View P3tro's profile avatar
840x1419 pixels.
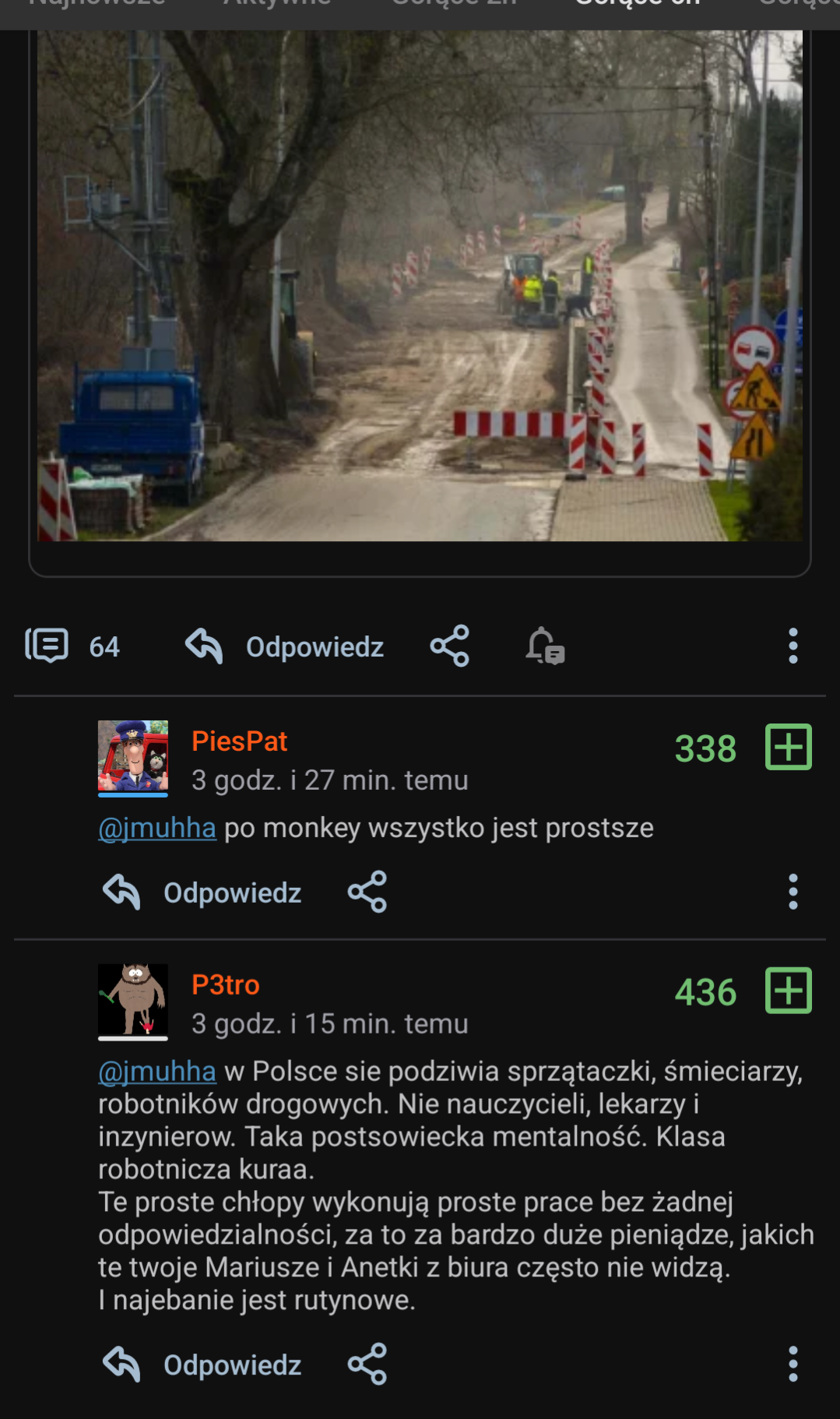[x=133, y=1000]
